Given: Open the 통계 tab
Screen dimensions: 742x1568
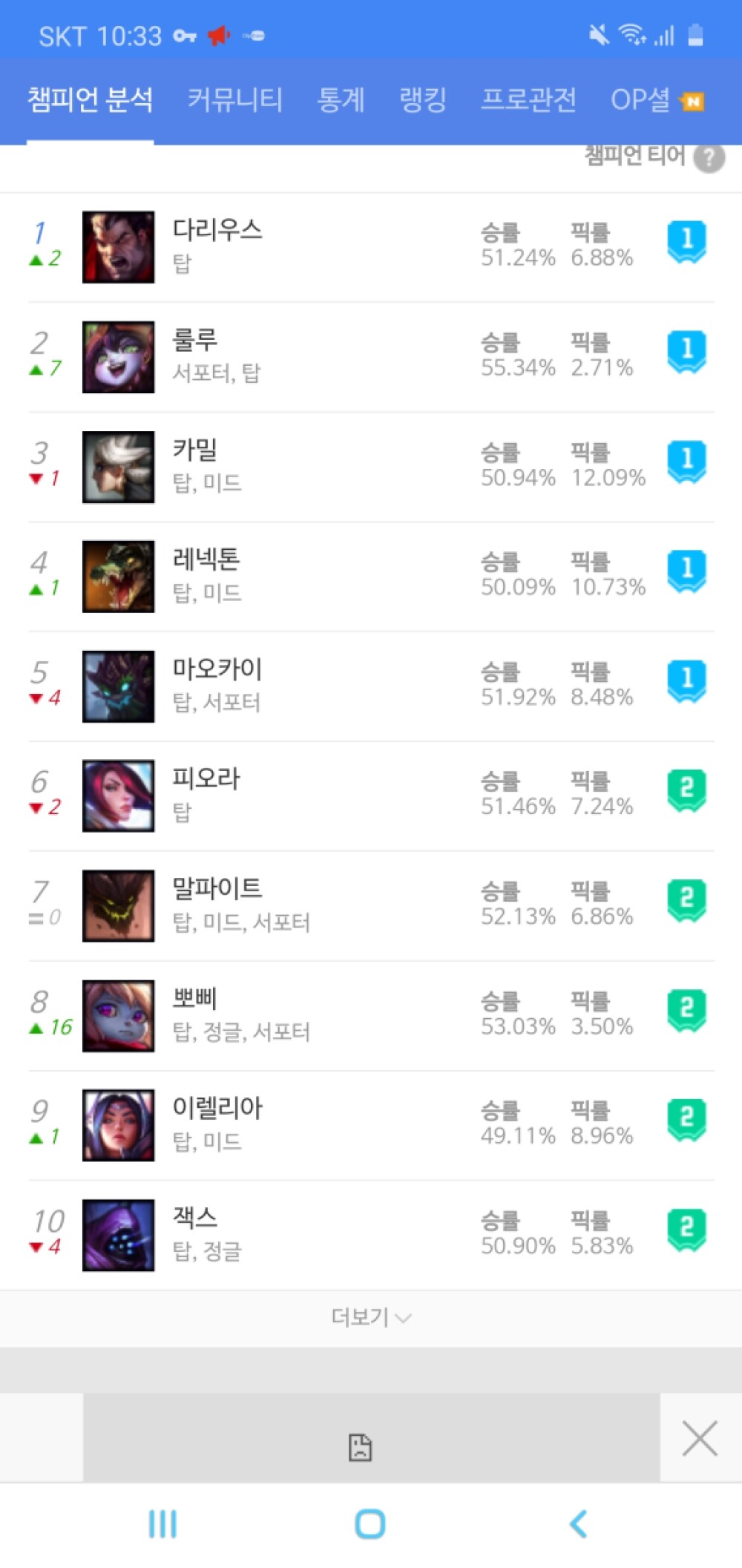Looking at the screenshot, I should [x=341, y=99].
